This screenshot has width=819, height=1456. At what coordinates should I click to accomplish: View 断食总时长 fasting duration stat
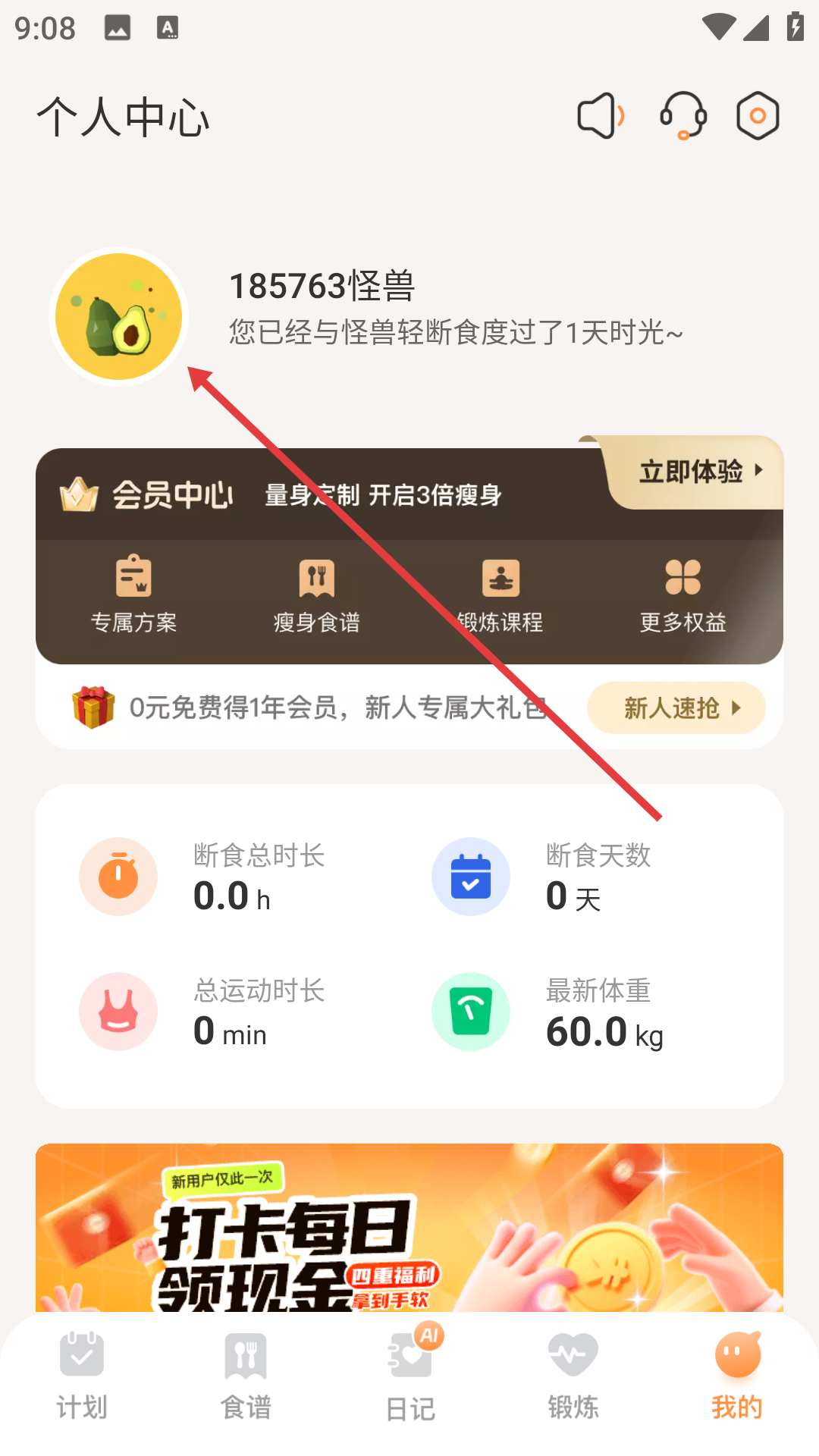pos(227,877)
